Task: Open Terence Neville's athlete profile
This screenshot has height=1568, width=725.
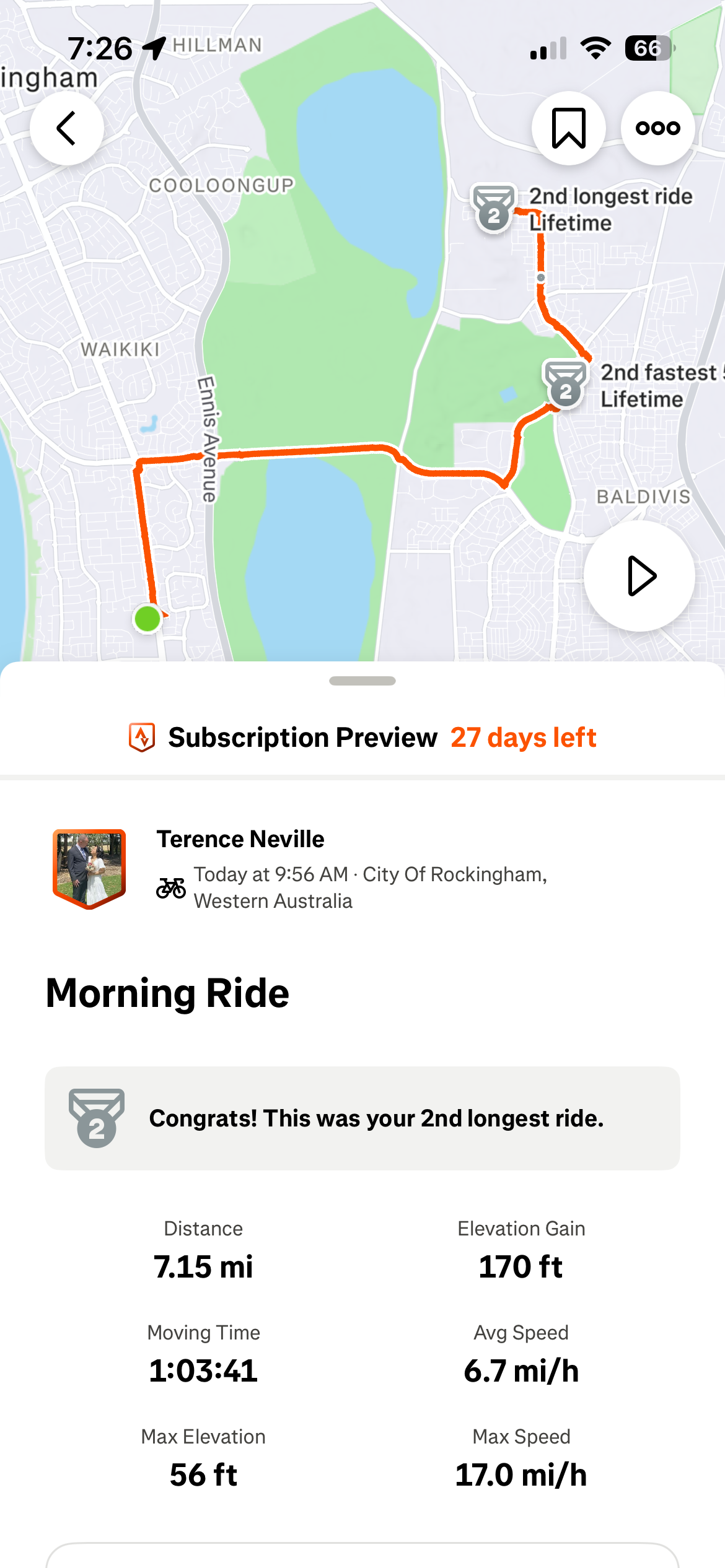Action: [x=240, y=839]
